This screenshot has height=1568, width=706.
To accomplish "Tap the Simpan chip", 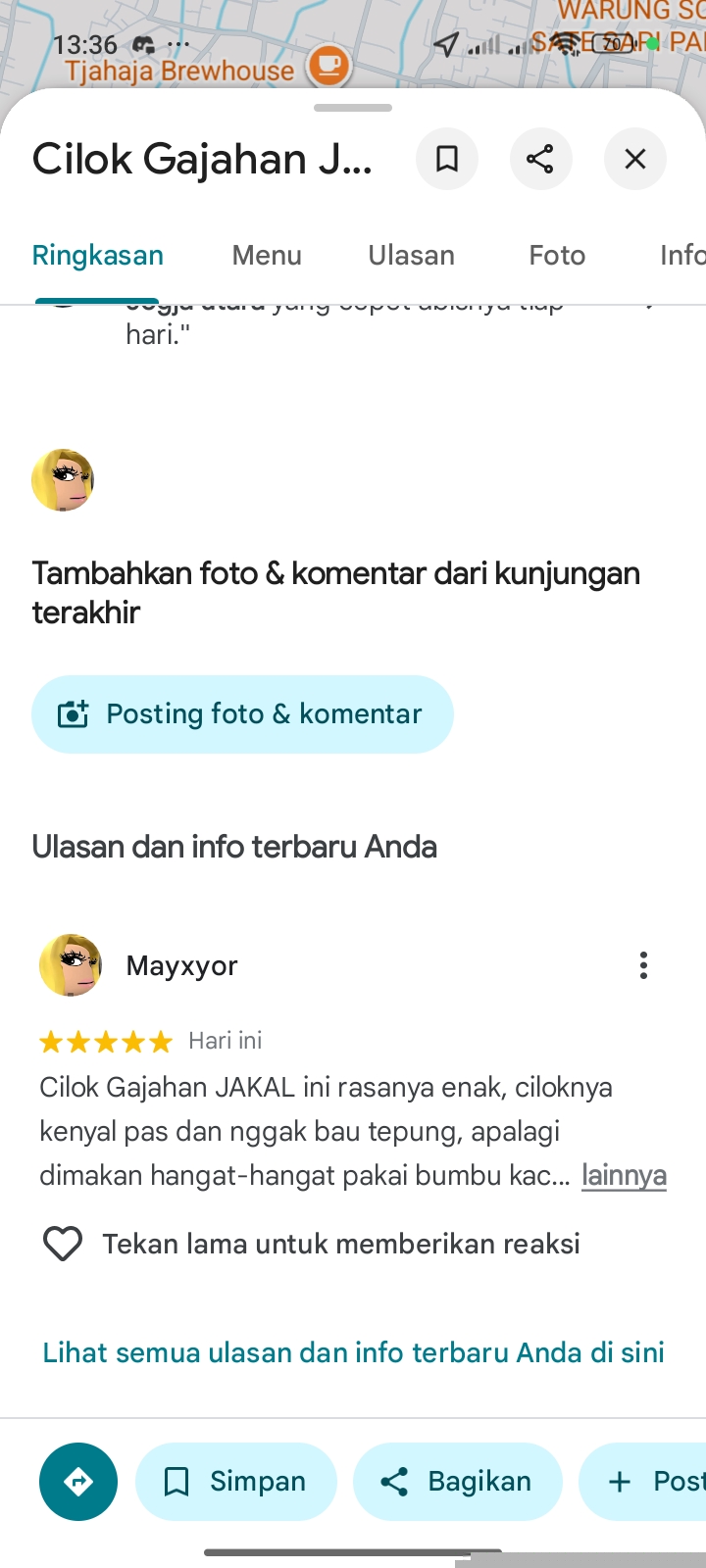I will 236,1482.
